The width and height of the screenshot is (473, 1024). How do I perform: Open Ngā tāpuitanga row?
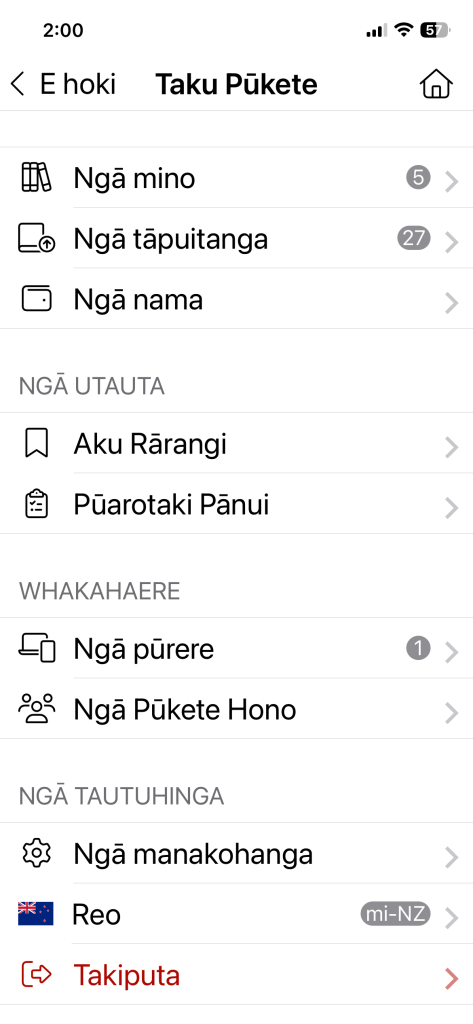[x=236, y=239]
